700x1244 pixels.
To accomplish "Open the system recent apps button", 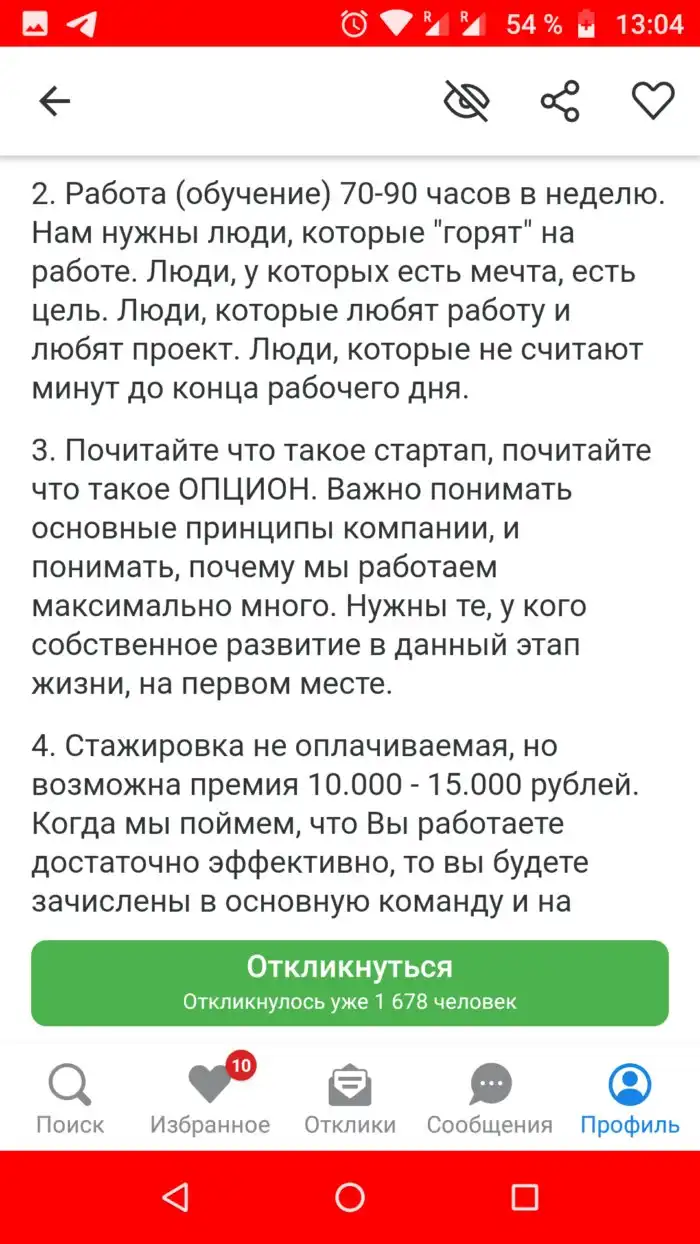I will (524, 1196).
